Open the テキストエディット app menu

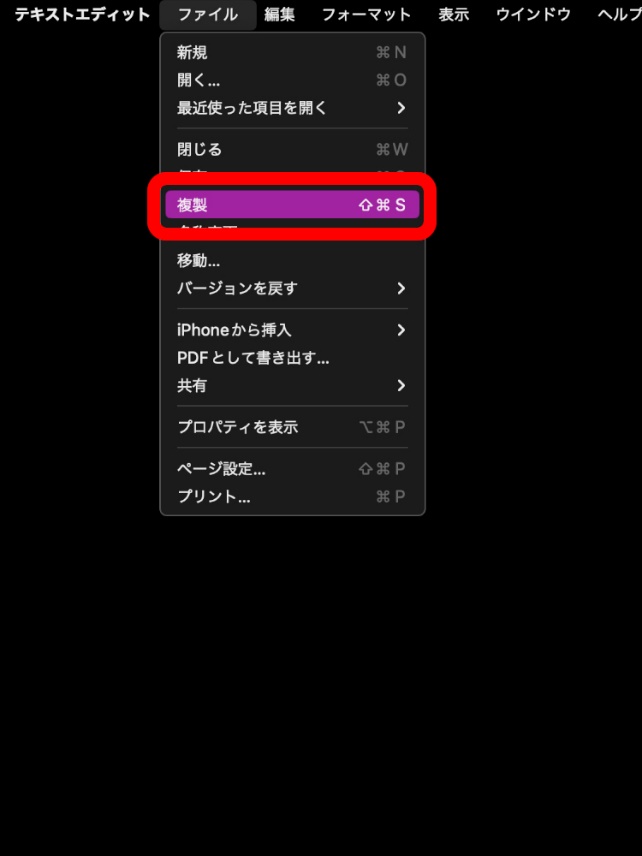82,14
